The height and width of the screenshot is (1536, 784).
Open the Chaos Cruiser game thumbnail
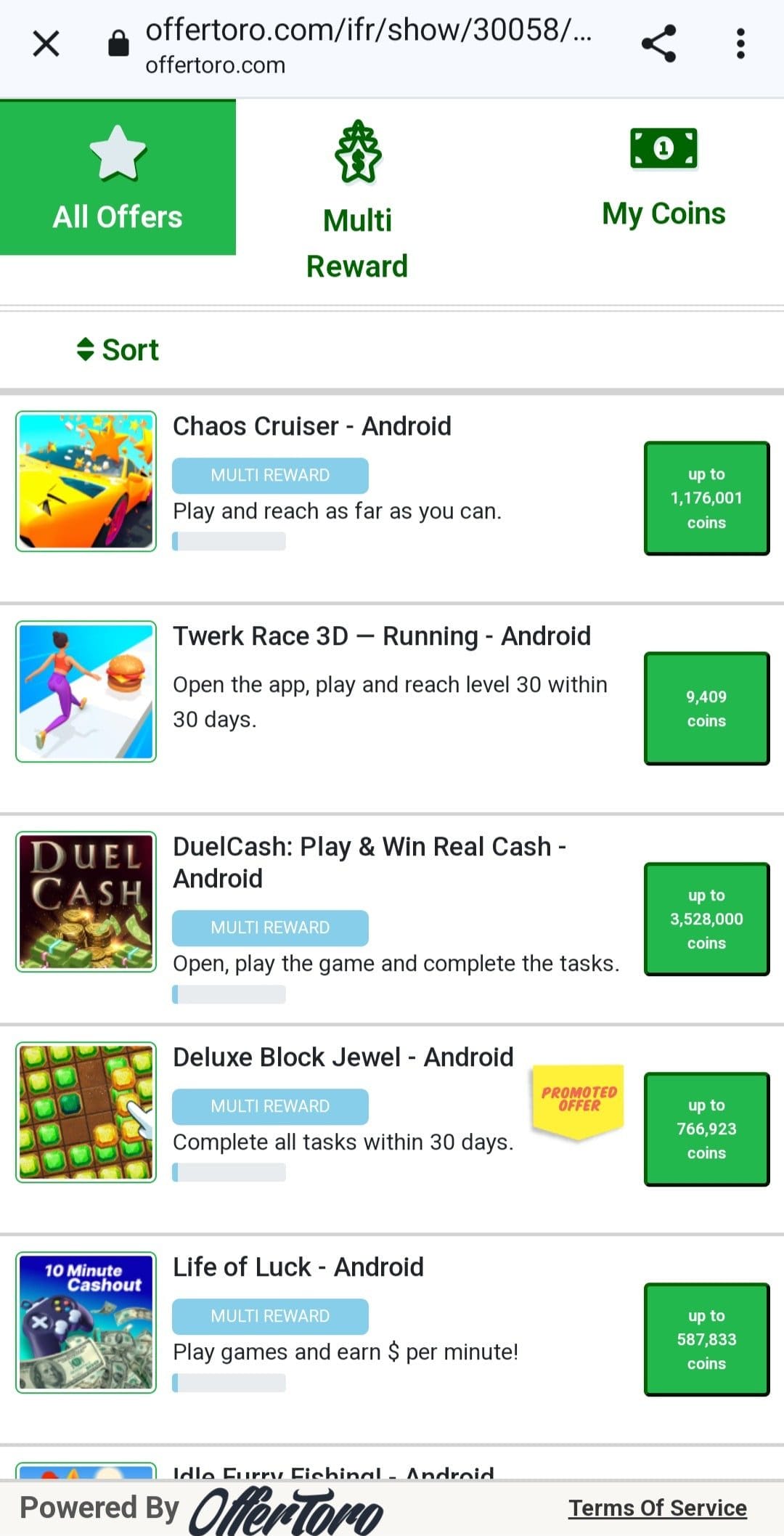pos(86,481)
